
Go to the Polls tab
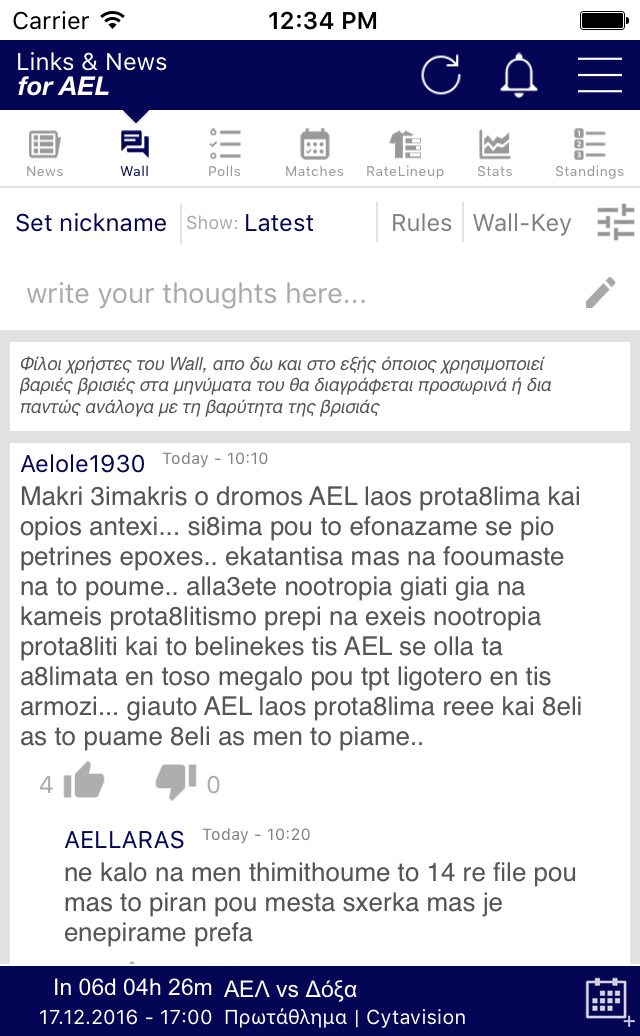coord(225,154)
